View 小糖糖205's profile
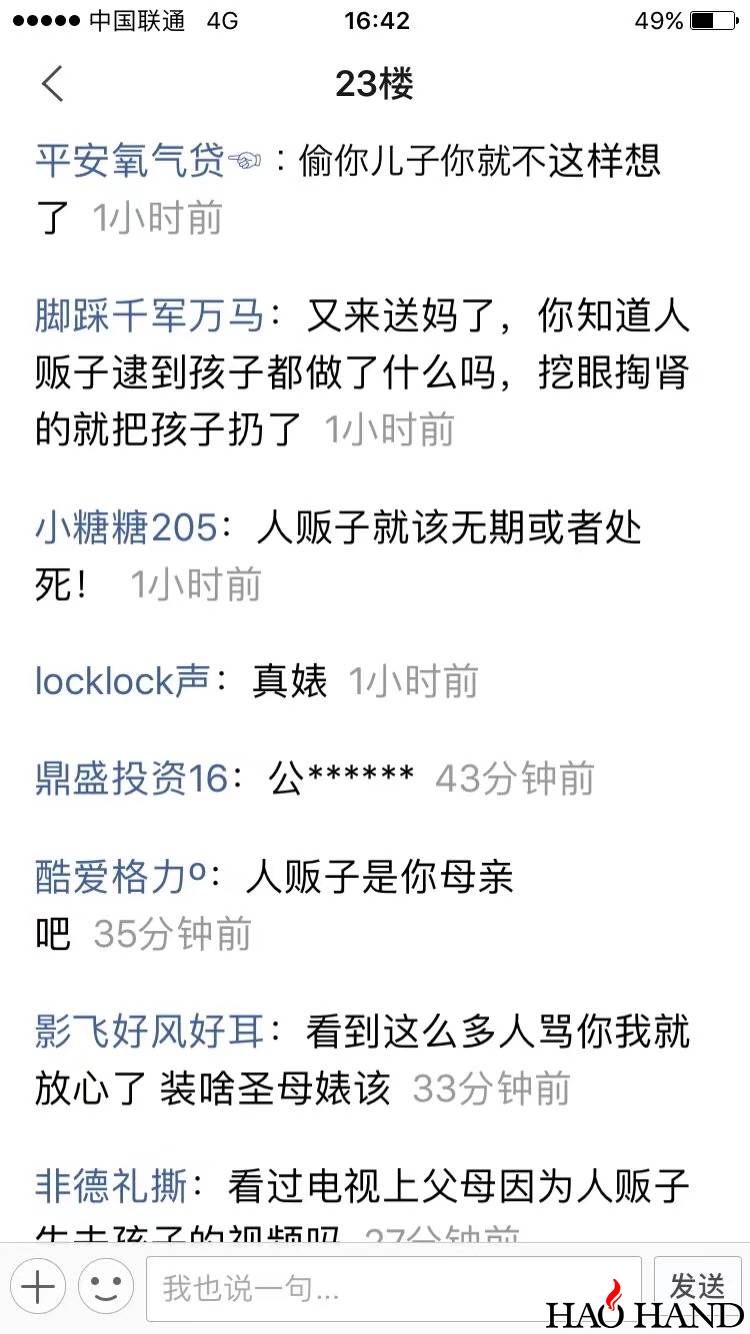 [126, 528]
